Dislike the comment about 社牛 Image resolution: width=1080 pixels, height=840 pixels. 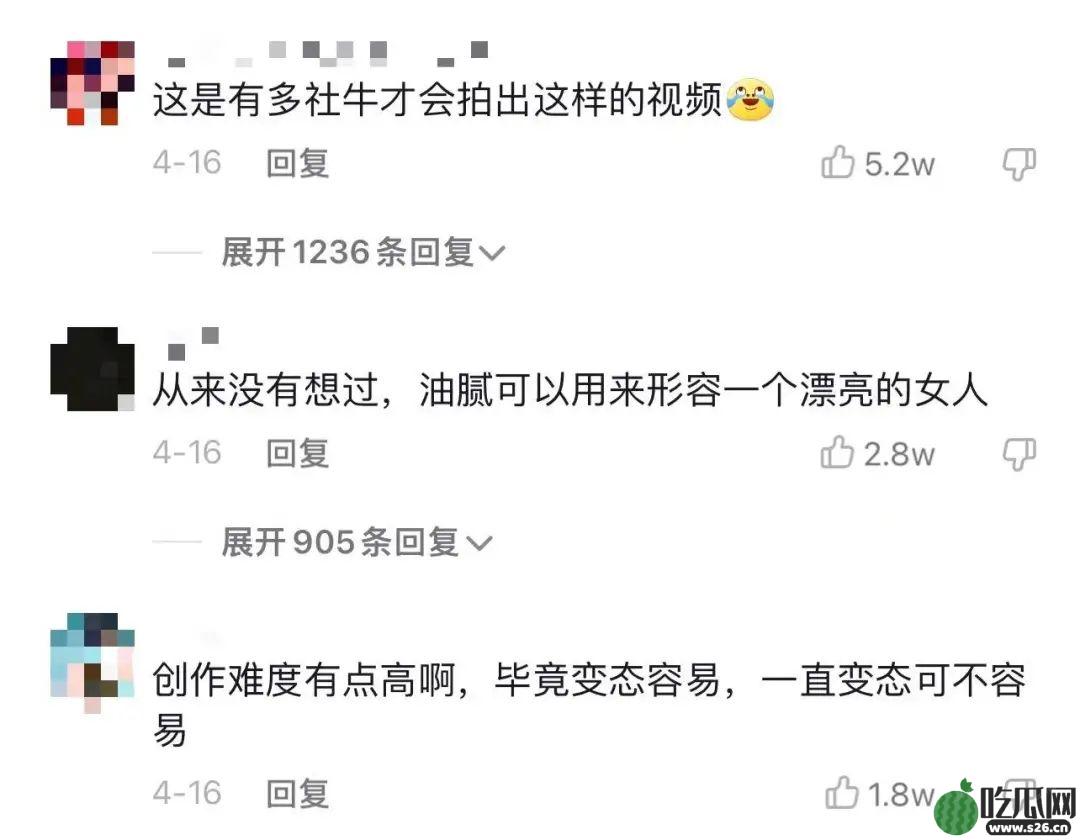(x=1019, y=163)
